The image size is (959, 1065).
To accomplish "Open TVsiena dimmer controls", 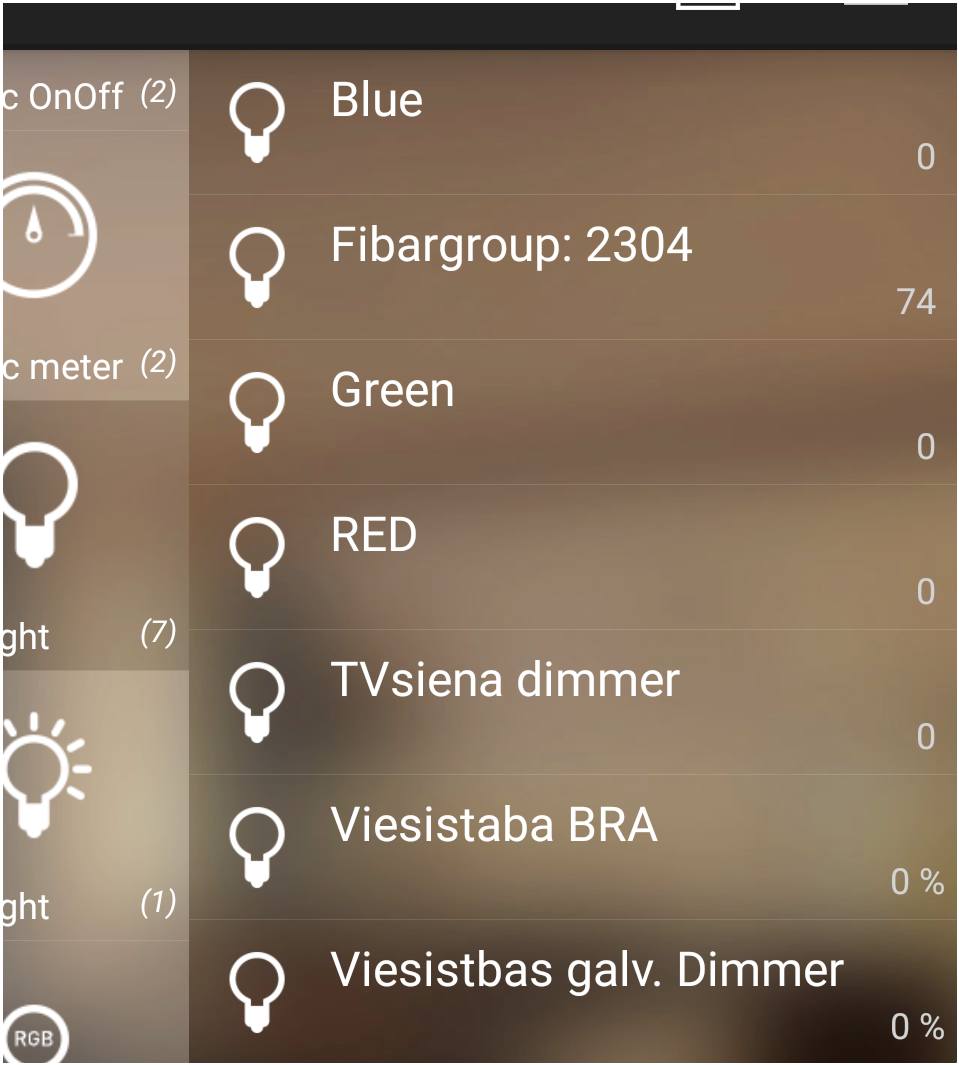I will 570,702.
